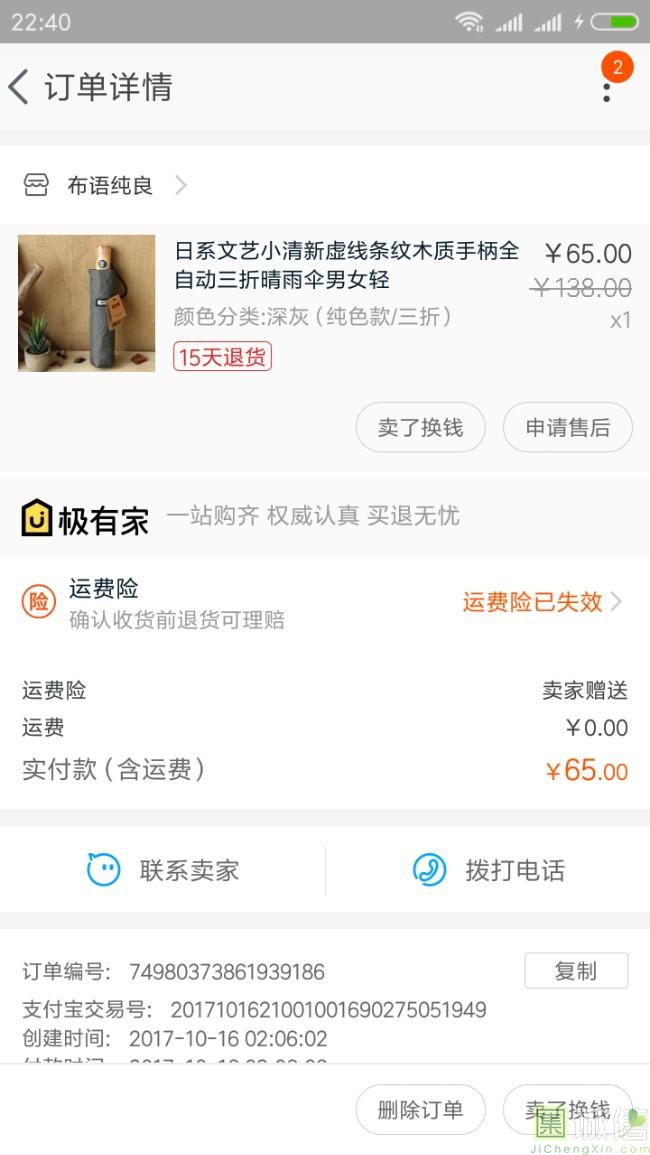
Task: Open the umbrella product listing
Action: pos(346,265)
